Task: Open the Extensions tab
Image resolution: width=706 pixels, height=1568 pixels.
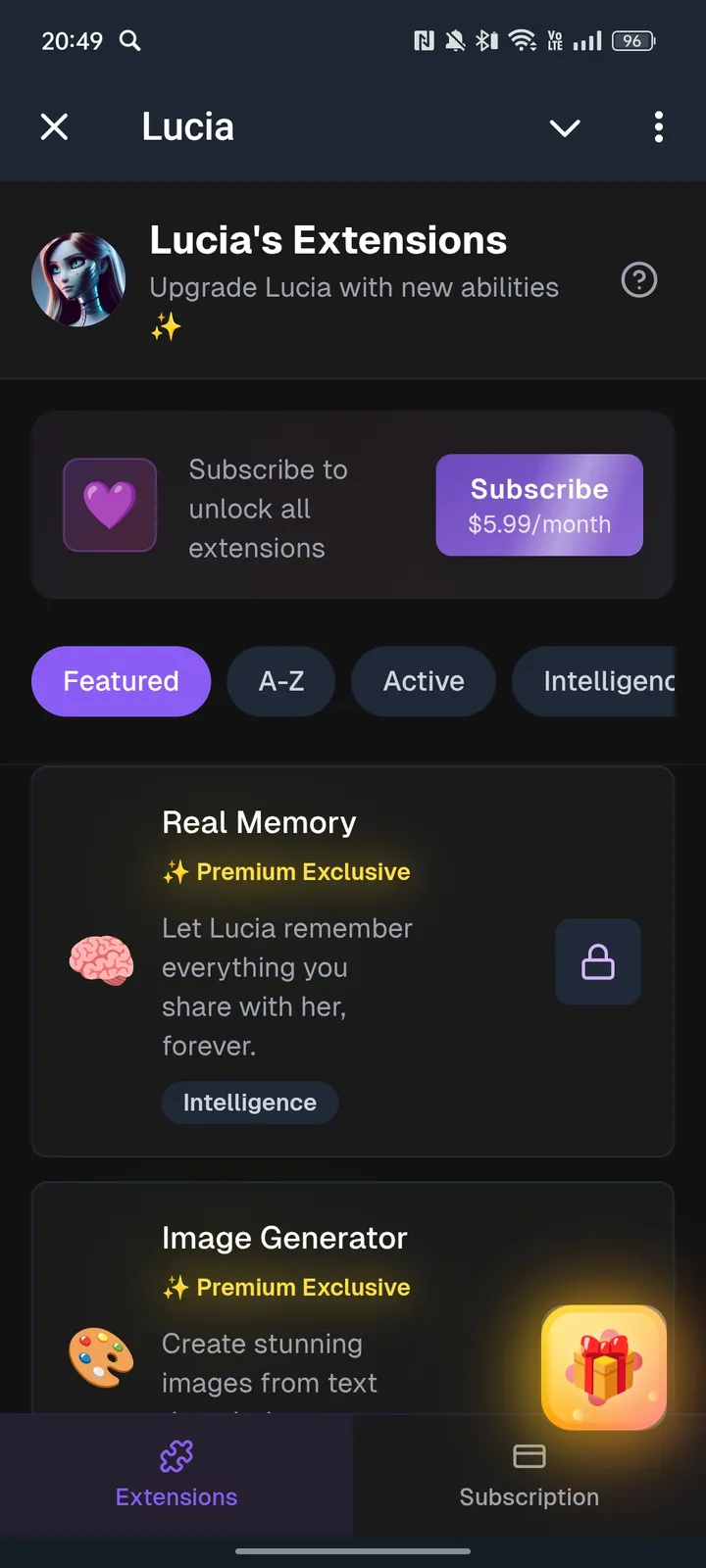Action: pyautogui.click(x=176, y=1475)
